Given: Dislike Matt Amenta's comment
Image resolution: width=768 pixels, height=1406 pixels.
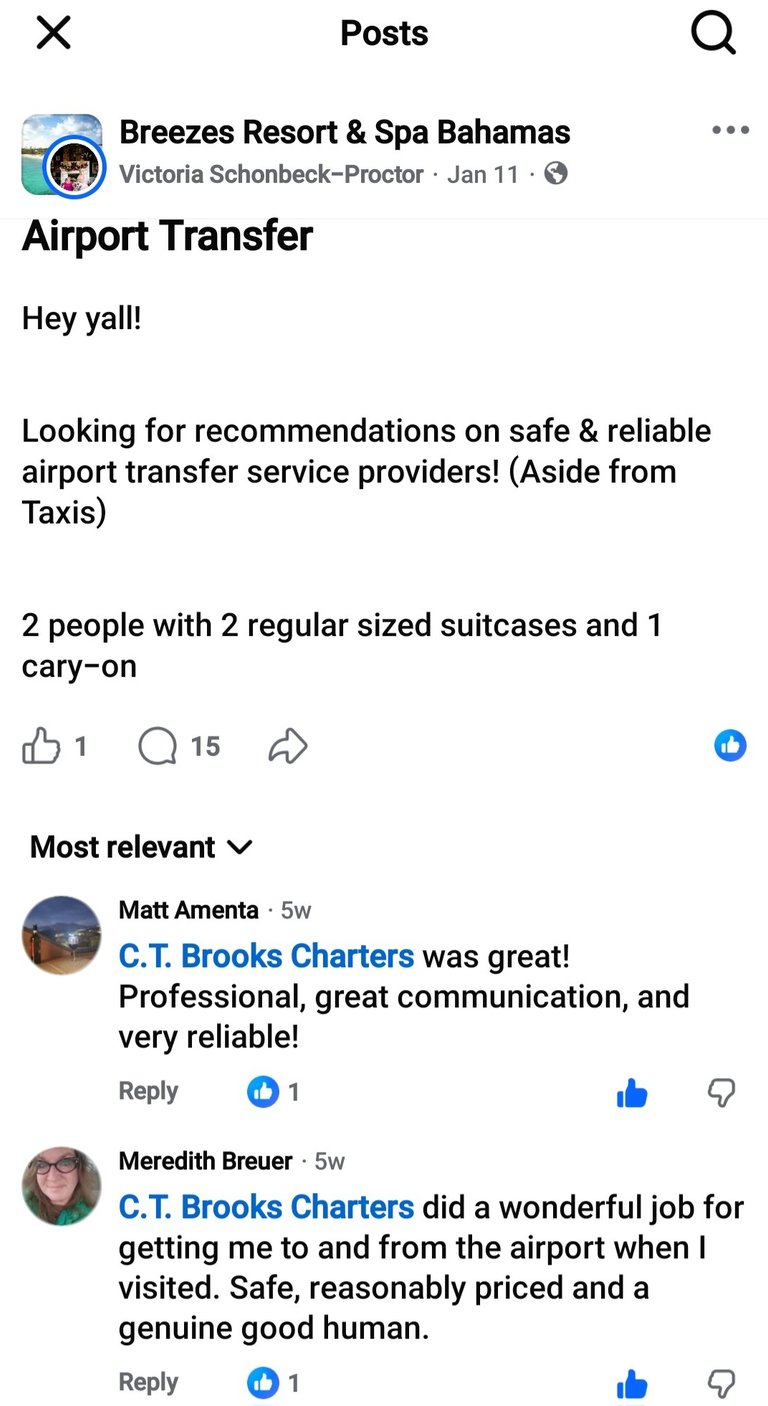Looking at the screenshot, I should [721, 1094].
